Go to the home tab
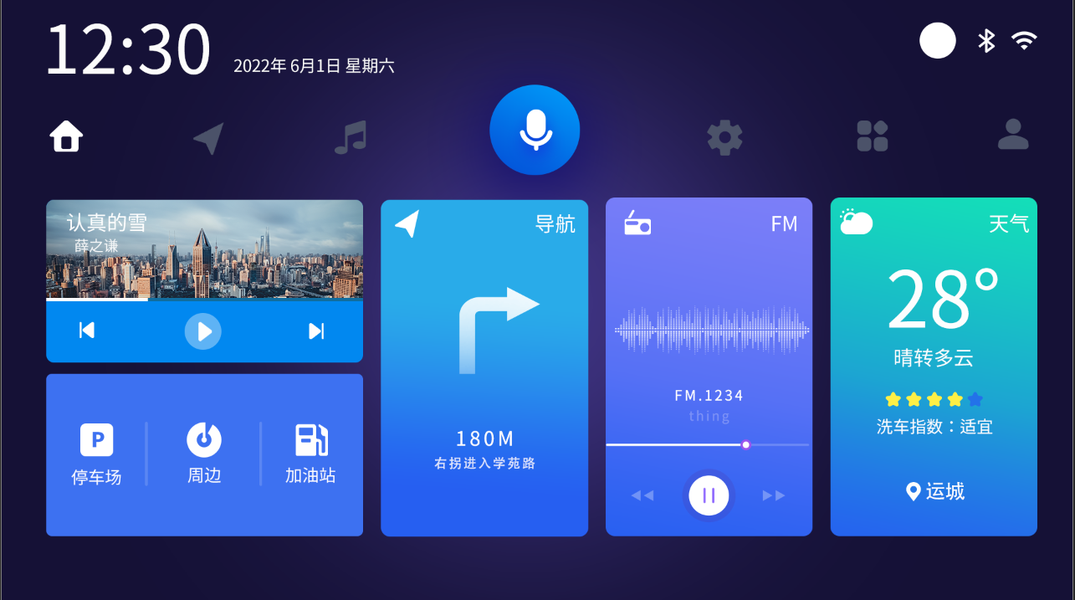This screenshot has height=600, width=1075. [x=66, y=136]
